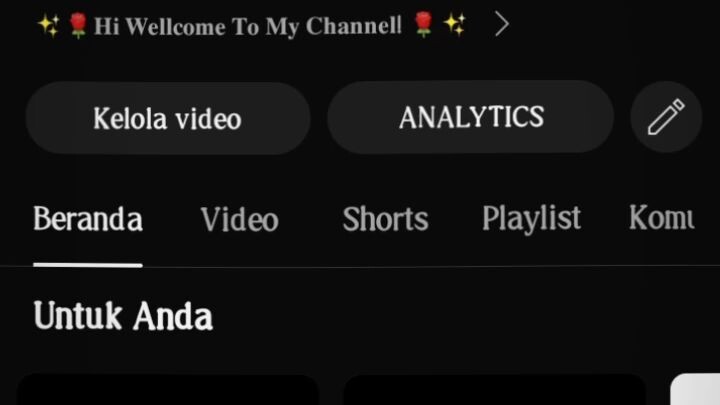Open the Komunitas tab

(662, 219)
